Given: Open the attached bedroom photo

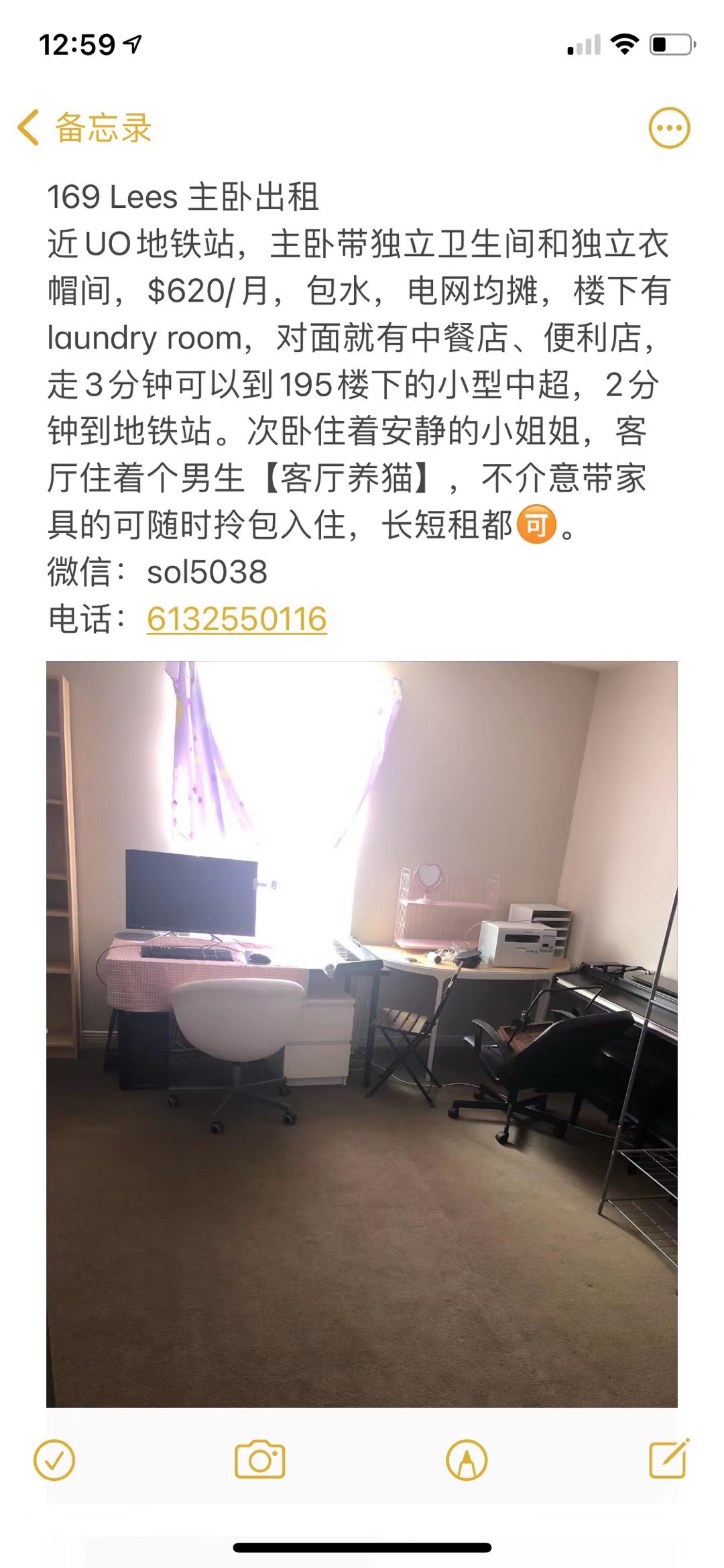Looking at the screenshot, I should click(361, 1033).
